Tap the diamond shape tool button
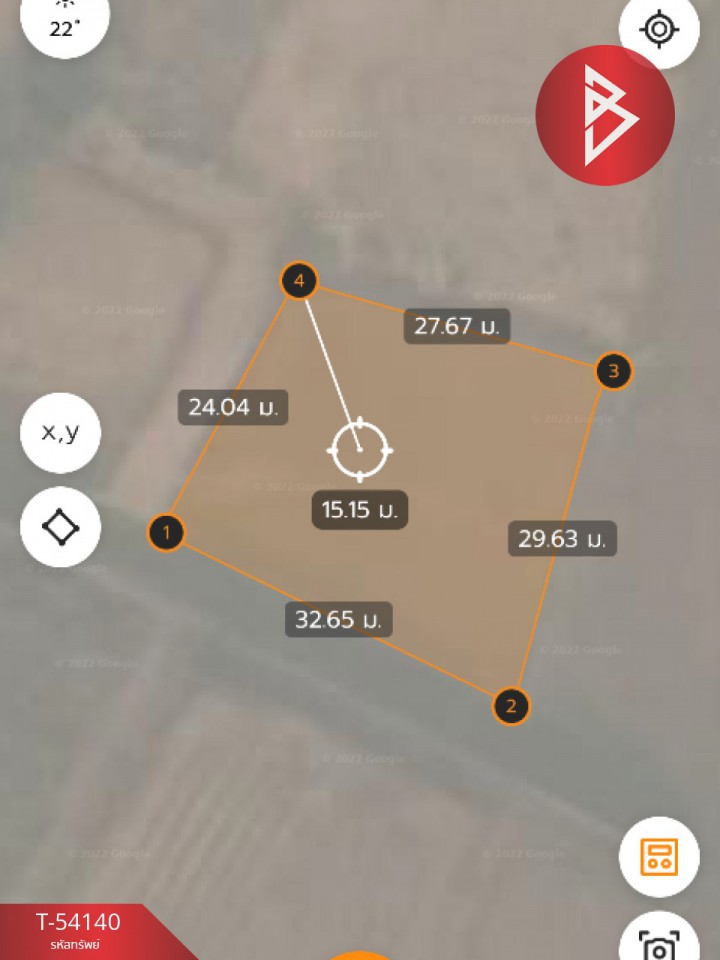The width and height of the screenshot is (720, 960). [x=60, y=526]
